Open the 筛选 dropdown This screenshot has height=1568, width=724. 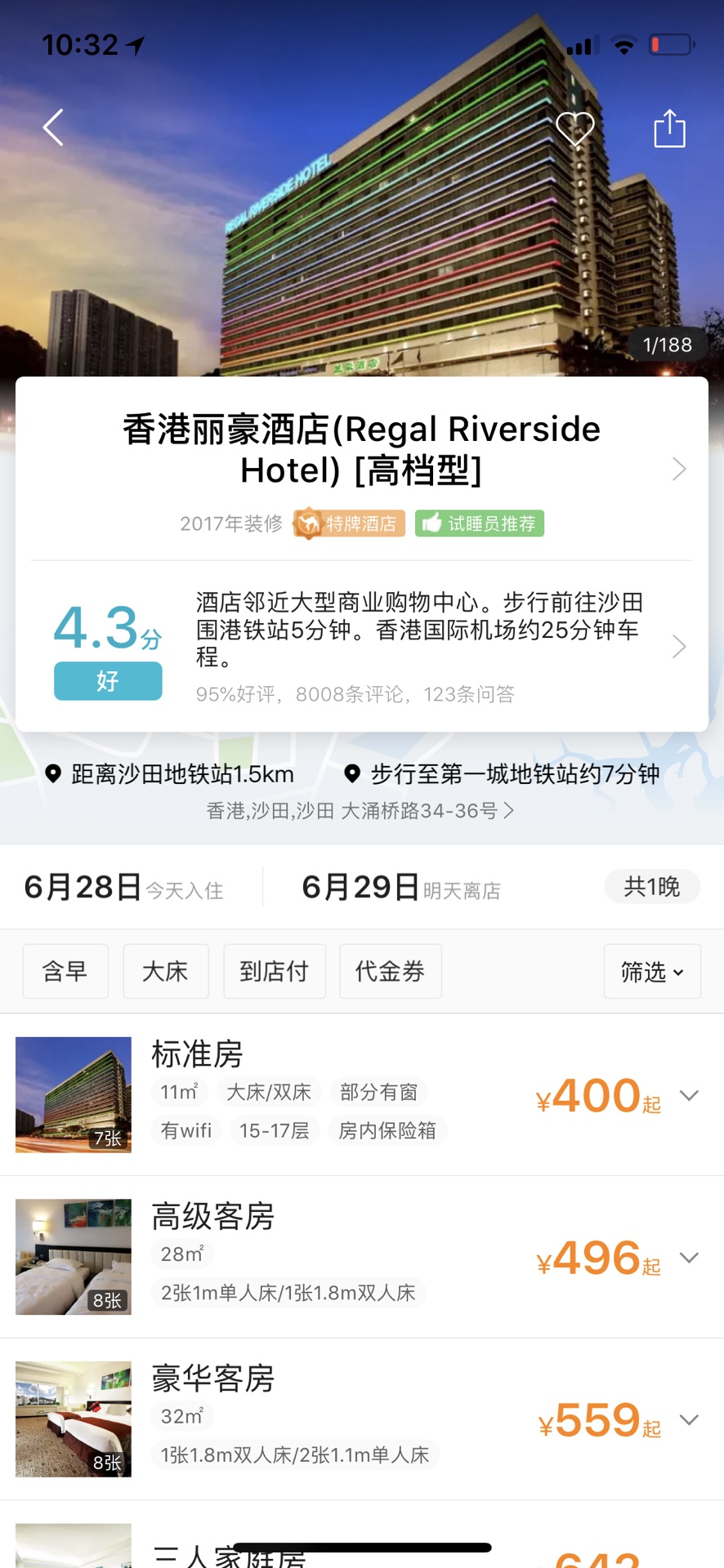652,971
